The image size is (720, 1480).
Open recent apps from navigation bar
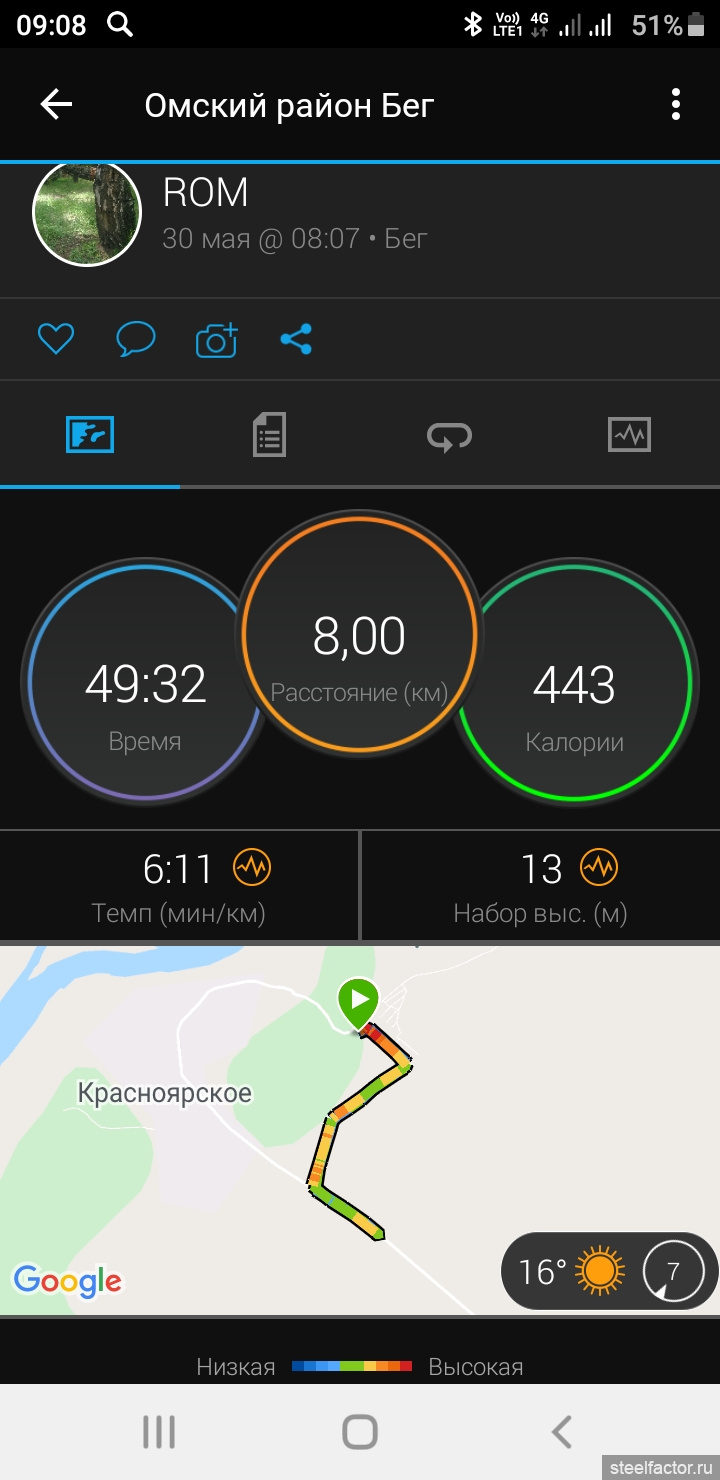tap(159, 1432)
